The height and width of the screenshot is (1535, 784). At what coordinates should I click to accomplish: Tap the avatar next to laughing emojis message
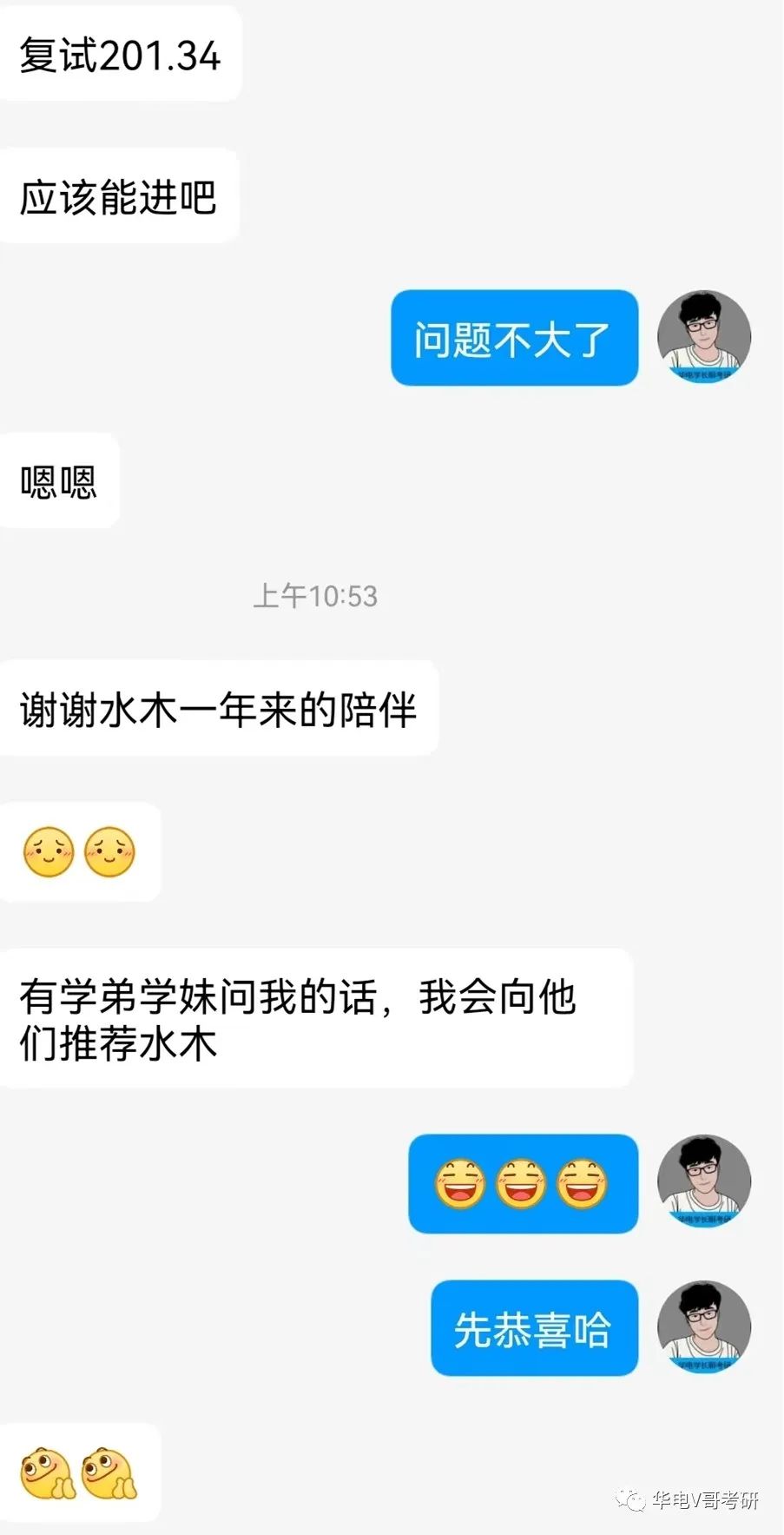tap(704, 1181)
